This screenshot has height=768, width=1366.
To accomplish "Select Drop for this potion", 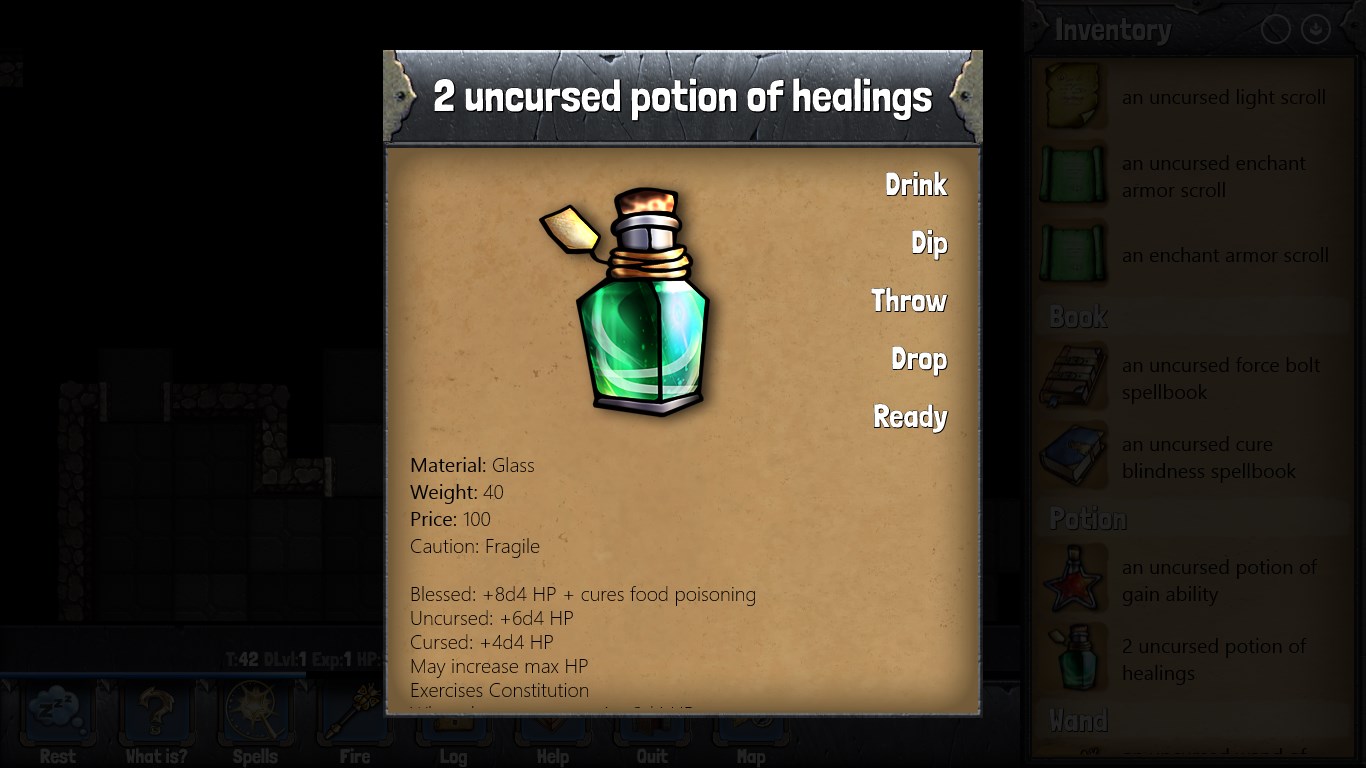I will coord(918,359).
